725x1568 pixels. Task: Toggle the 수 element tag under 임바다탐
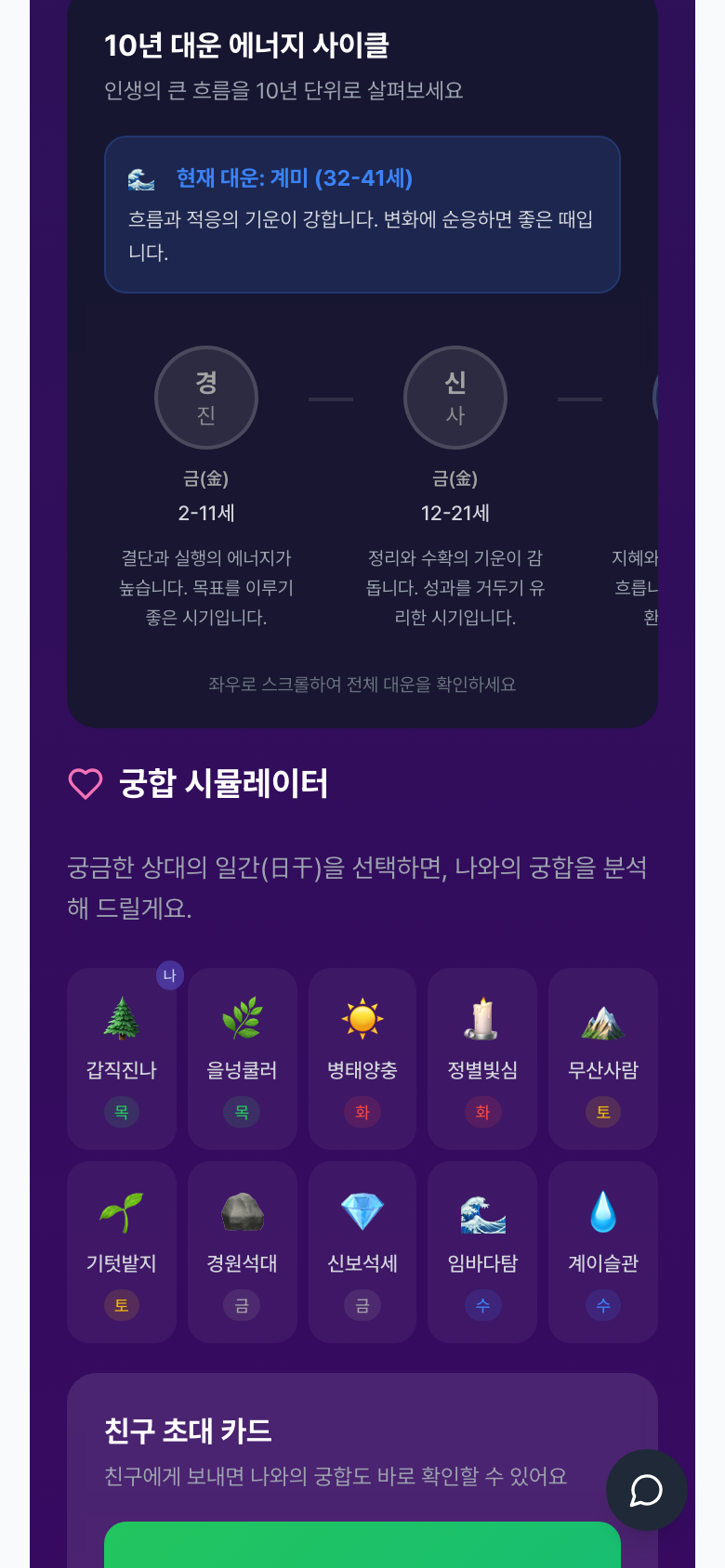click(481, 1305)
